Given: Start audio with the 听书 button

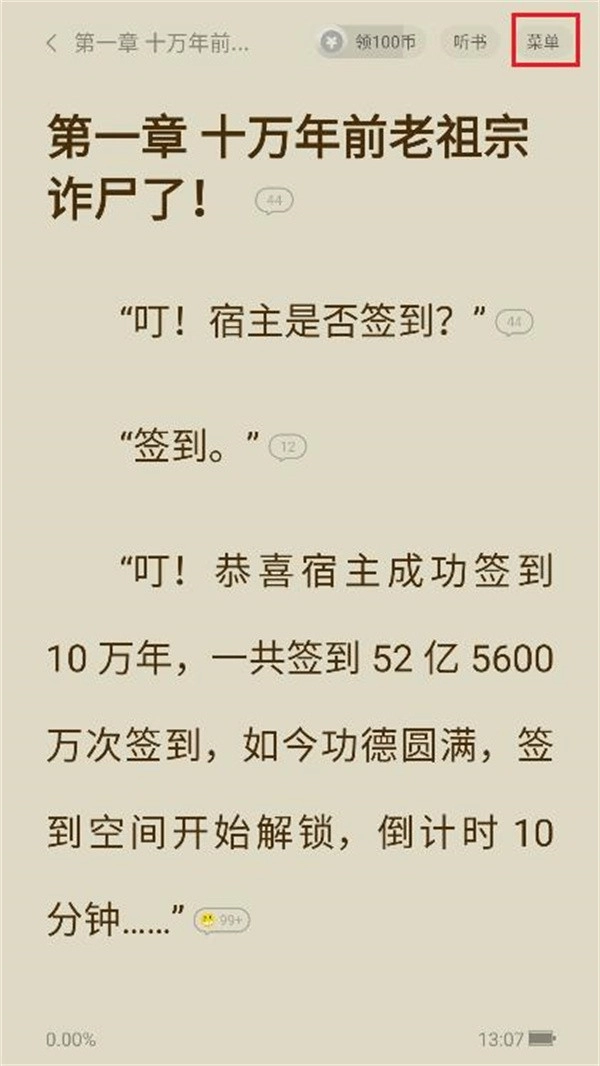Looking at the screenshot, I should [469, 43].
